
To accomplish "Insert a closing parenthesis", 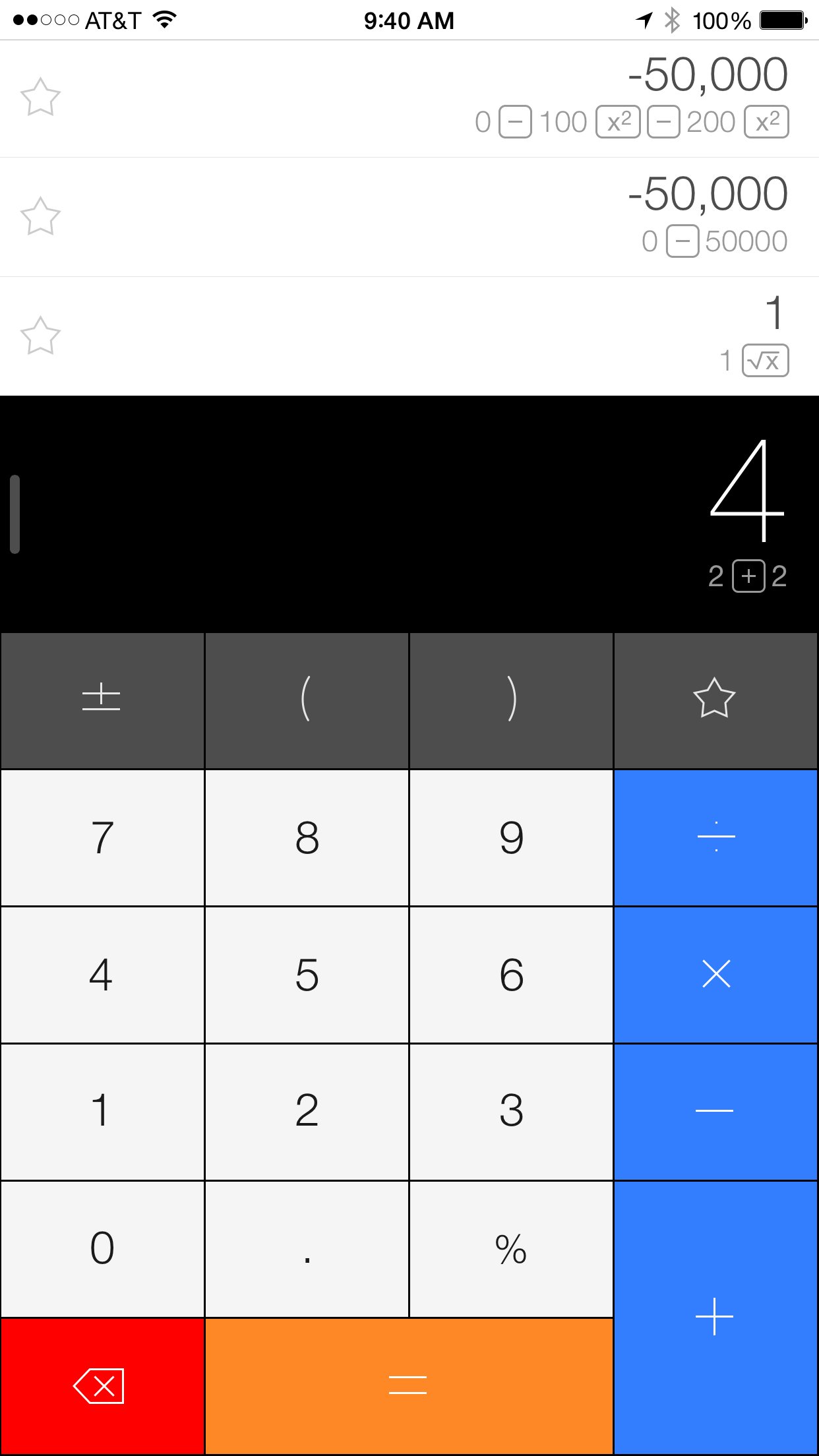I will (511, 700).
